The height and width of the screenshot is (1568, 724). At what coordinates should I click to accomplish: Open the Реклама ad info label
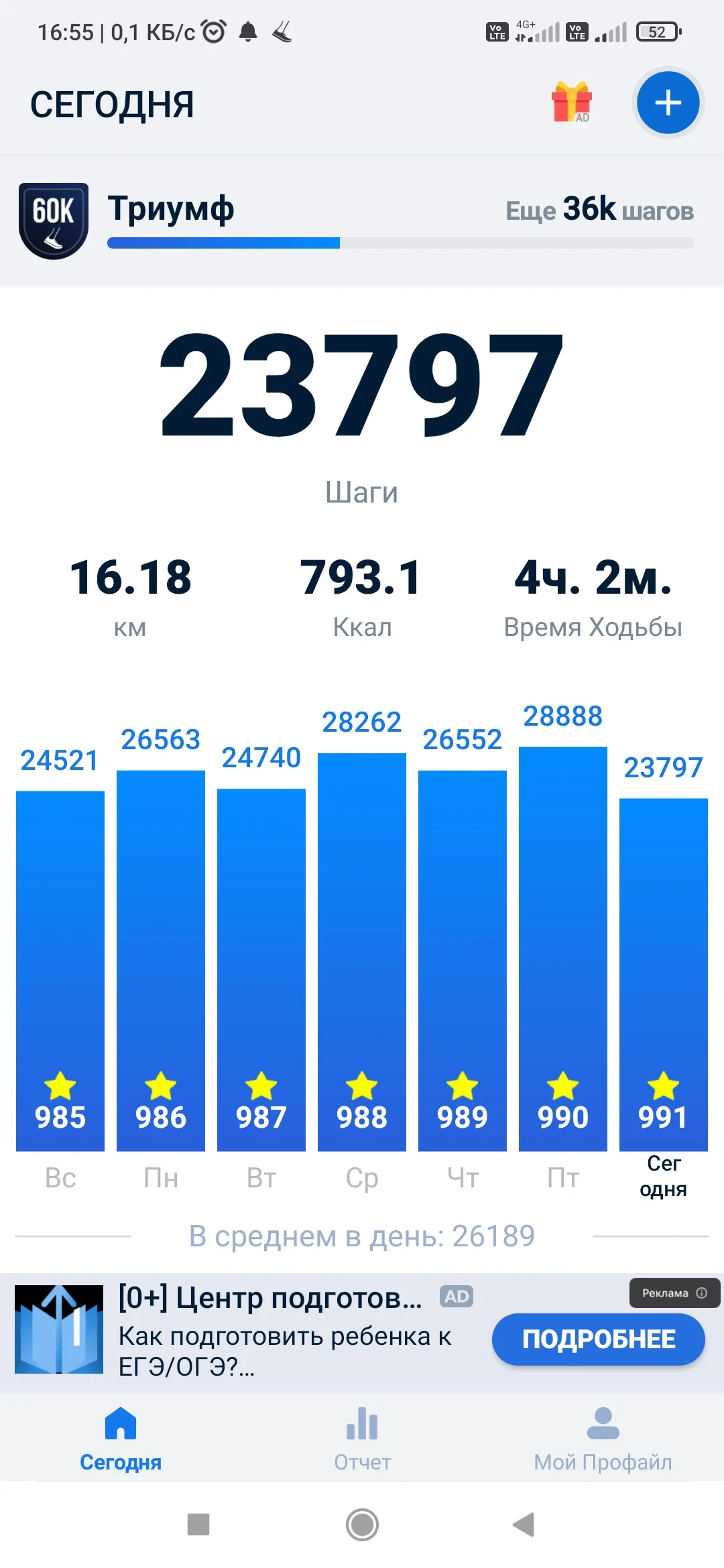[x=674, y=1293]
